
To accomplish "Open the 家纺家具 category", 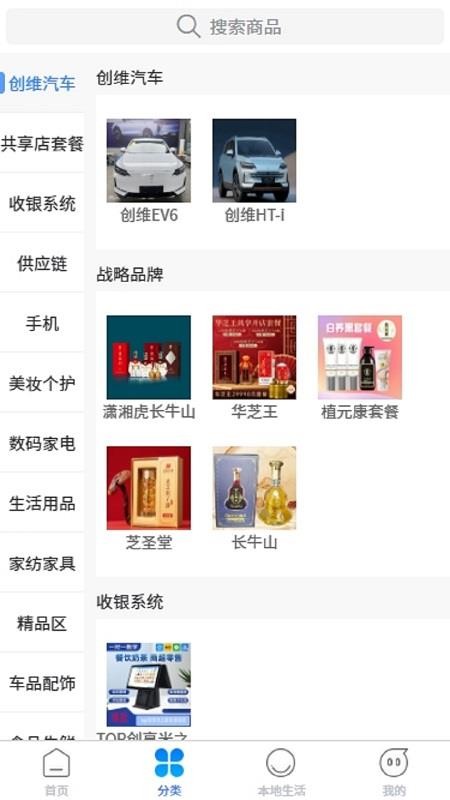I will pos(42,563).
